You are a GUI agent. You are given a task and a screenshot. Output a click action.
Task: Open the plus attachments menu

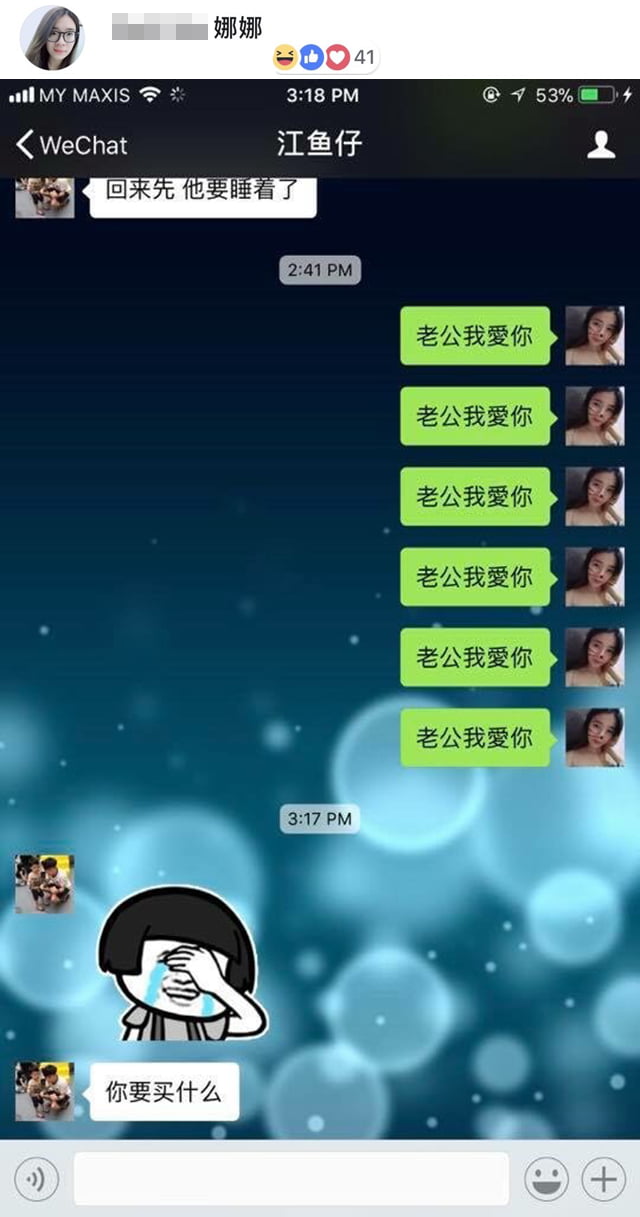604,1180
